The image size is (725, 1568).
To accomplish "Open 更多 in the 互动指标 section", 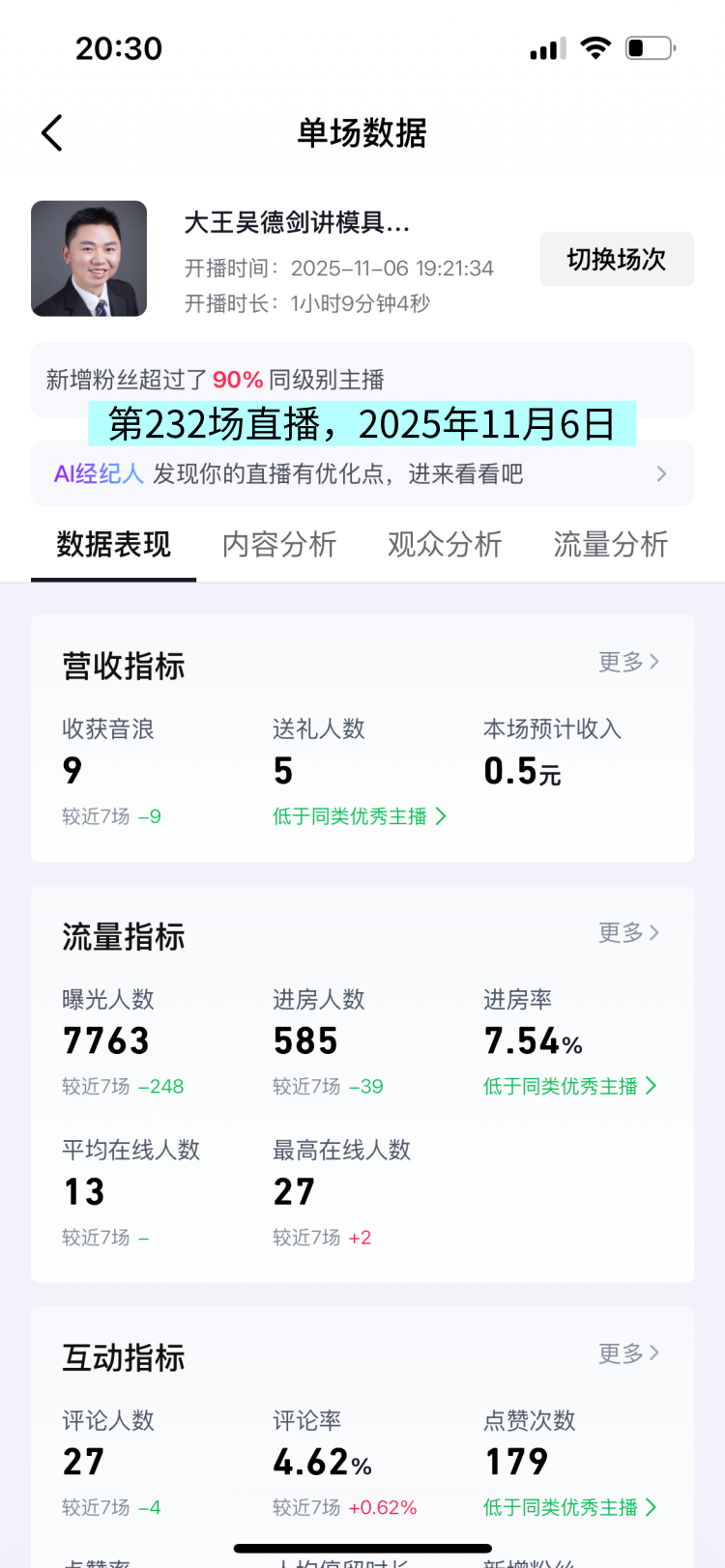I will pyautogui.click(x=628, y=1353).
